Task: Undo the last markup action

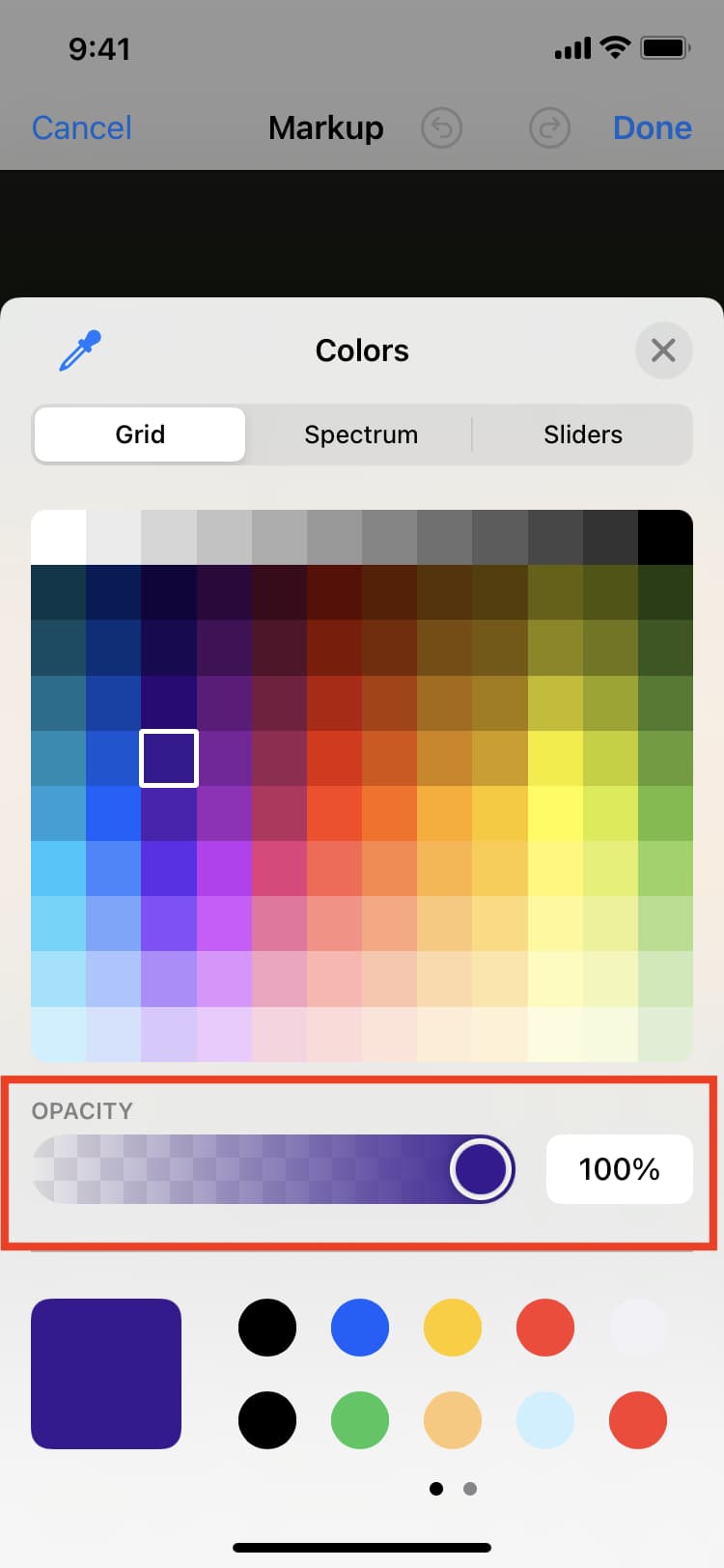Action: (x=442, y=127)
